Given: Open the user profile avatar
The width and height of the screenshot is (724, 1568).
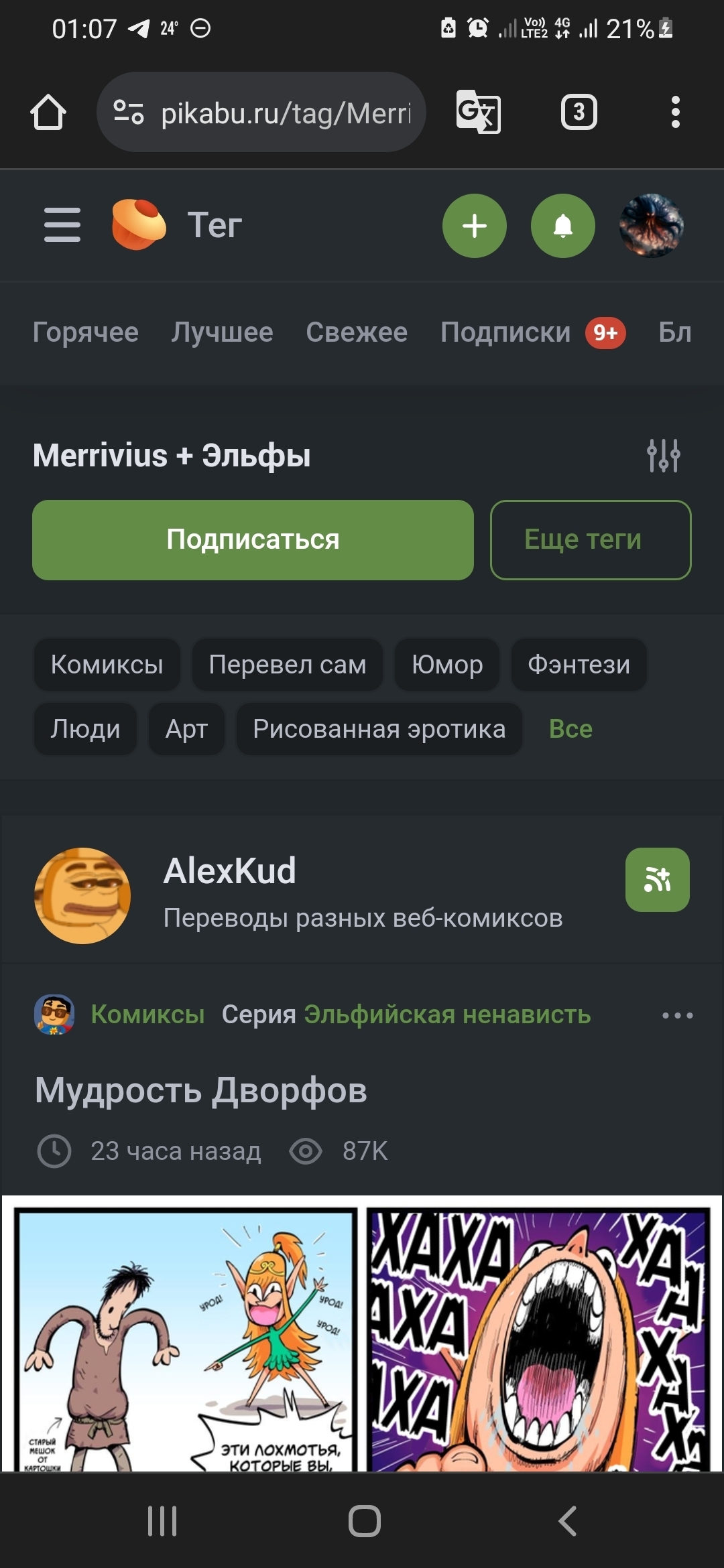Looking at the screenshot, I should tap(651, 226).
